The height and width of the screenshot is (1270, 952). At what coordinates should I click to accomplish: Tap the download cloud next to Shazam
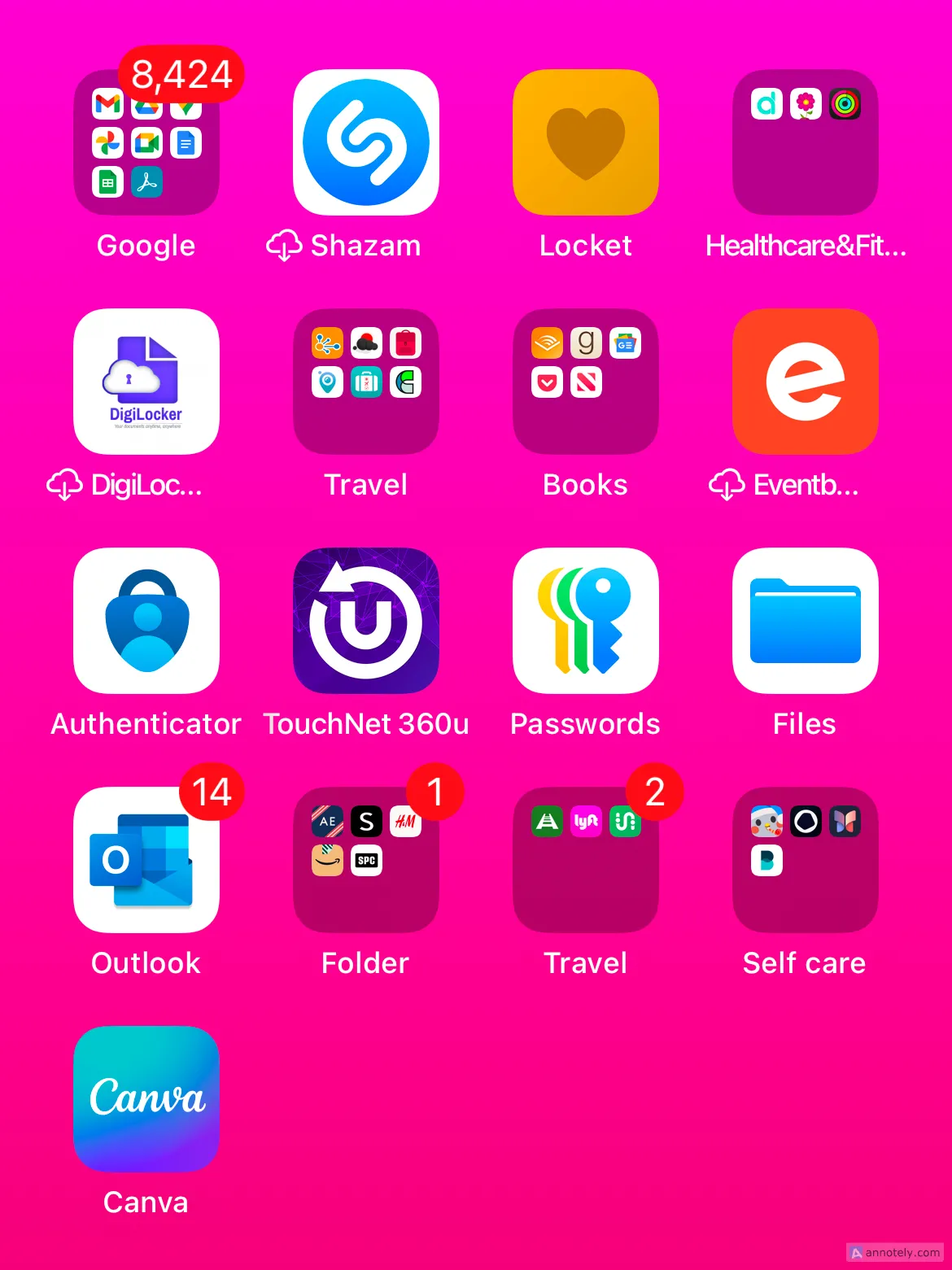[x=286, y=244]
